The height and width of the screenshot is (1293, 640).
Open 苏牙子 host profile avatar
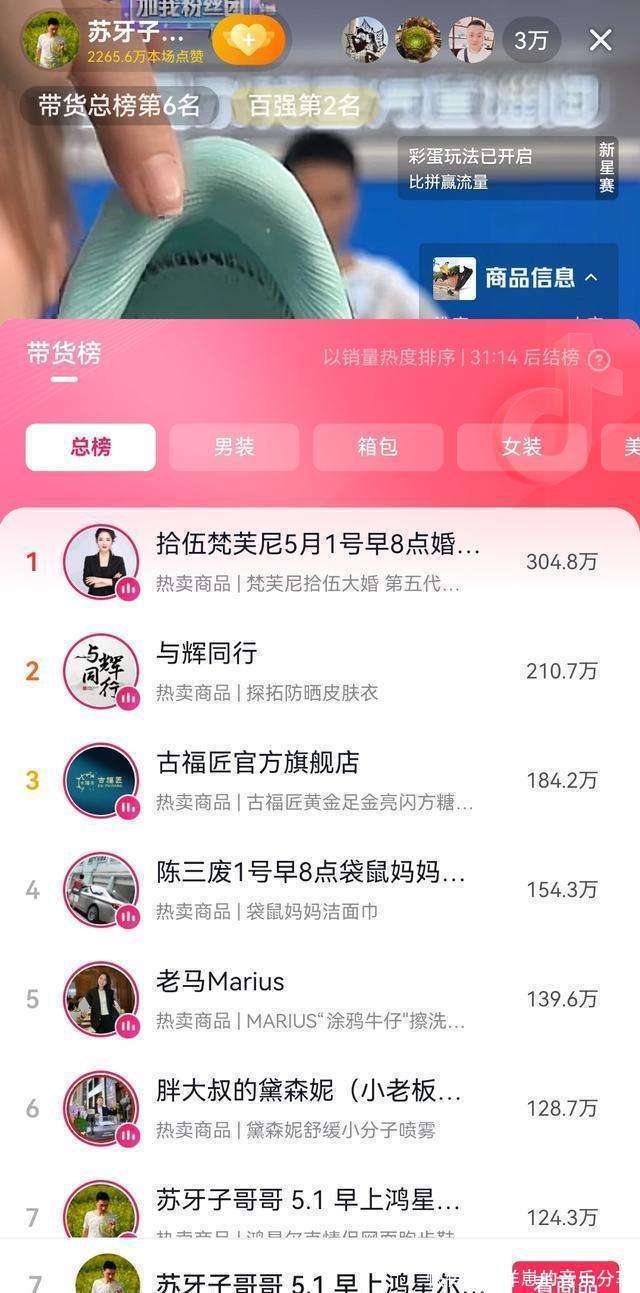coord(50,40)
